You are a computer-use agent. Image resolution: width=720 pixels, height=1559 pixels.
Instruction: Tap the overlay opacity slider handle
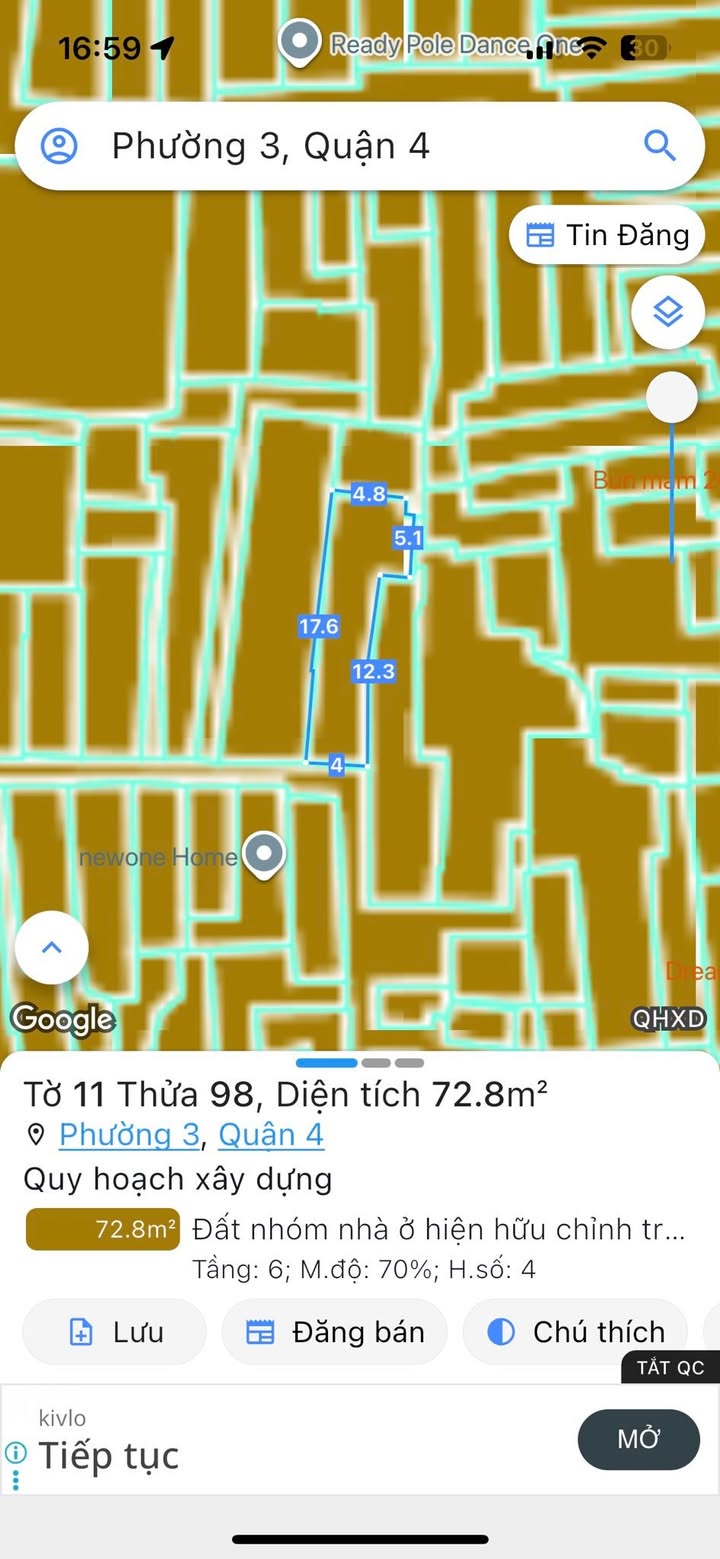coord(672,398)
